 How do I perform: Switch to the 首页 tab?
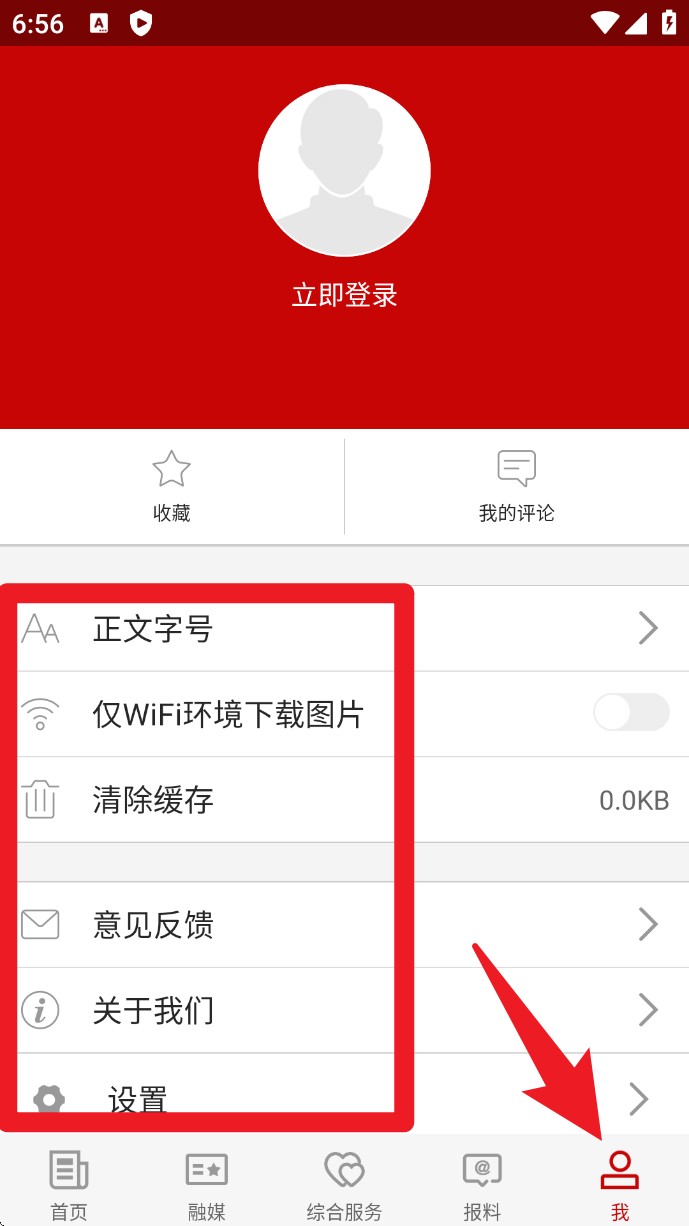(x=69, y=1185)
